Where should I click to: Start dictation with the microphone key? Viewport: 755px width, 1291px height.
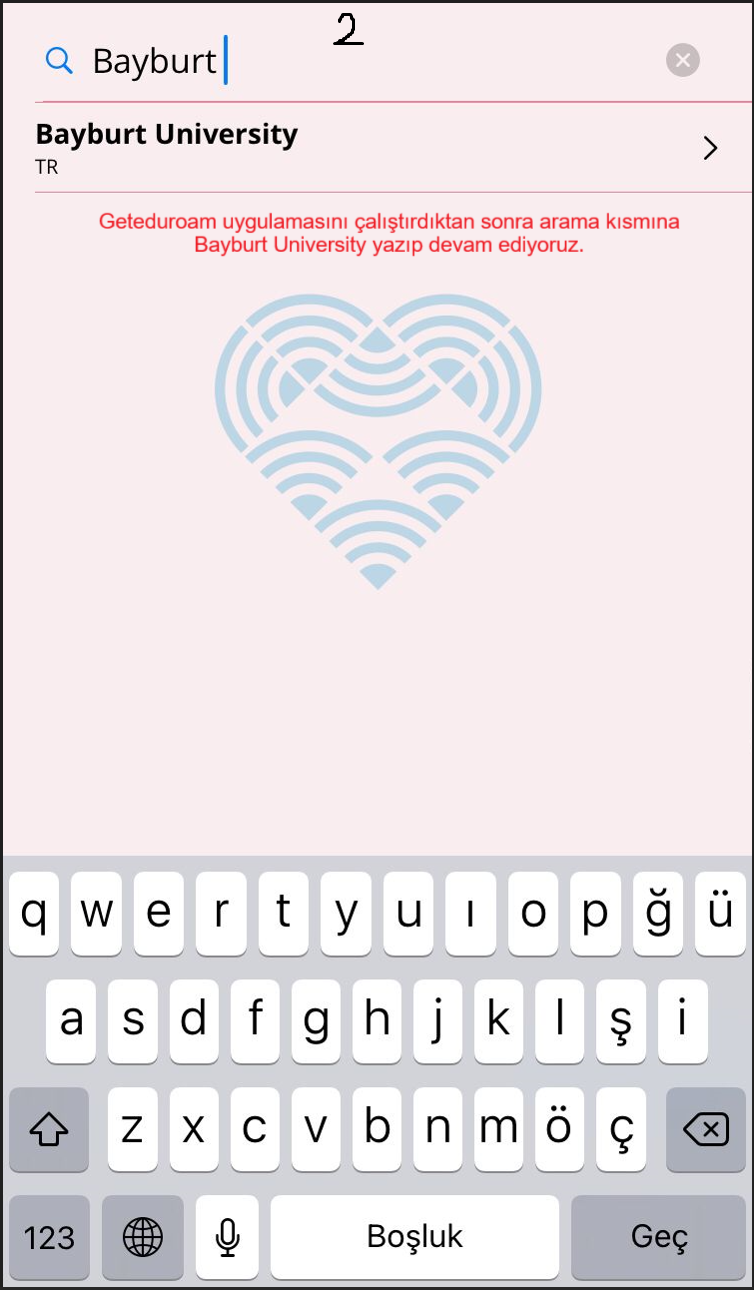[x=227, y=1237]
